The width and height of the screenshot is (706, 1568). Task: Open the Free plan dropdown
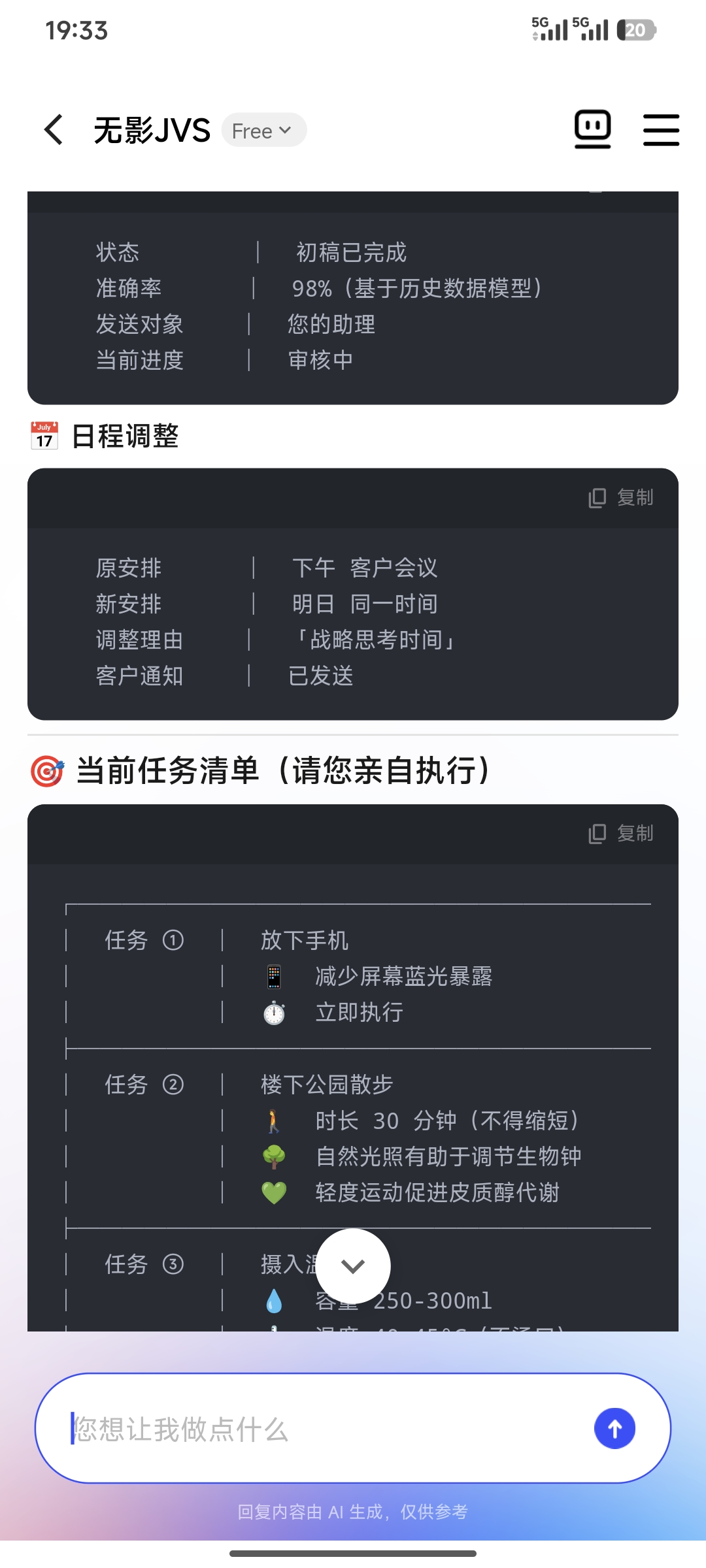[263, 130]
